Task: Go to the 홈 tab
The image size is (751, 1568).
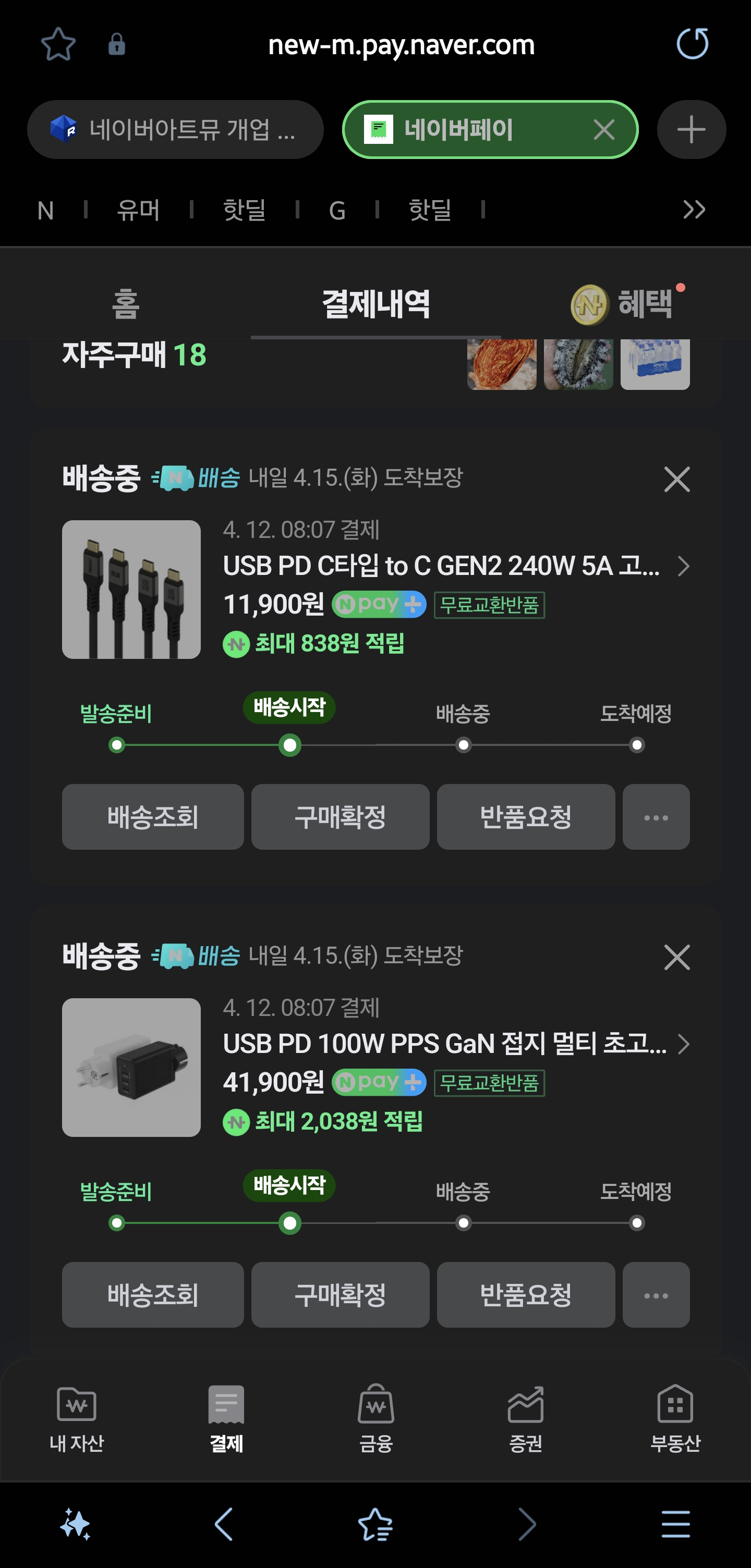Action: (126, 304)
